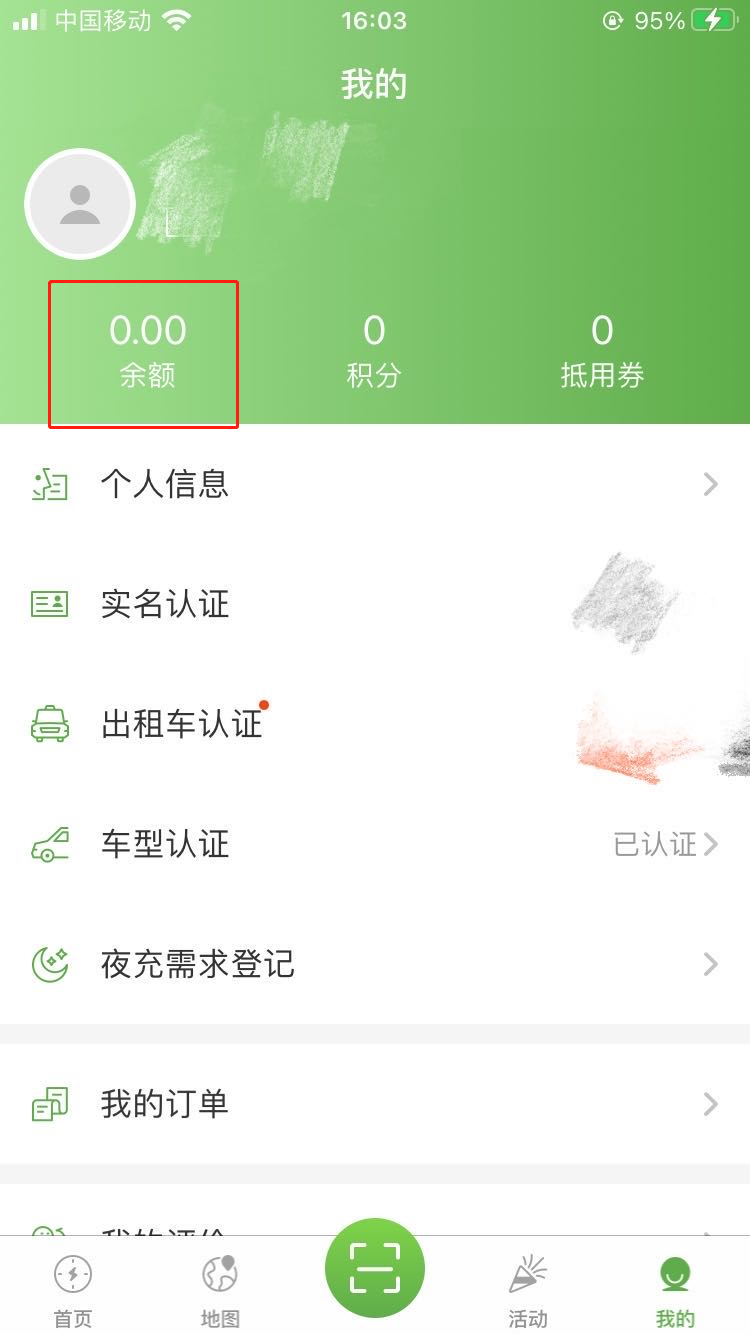
Task: Tap the profile avatar
Action: coord(80,204)
